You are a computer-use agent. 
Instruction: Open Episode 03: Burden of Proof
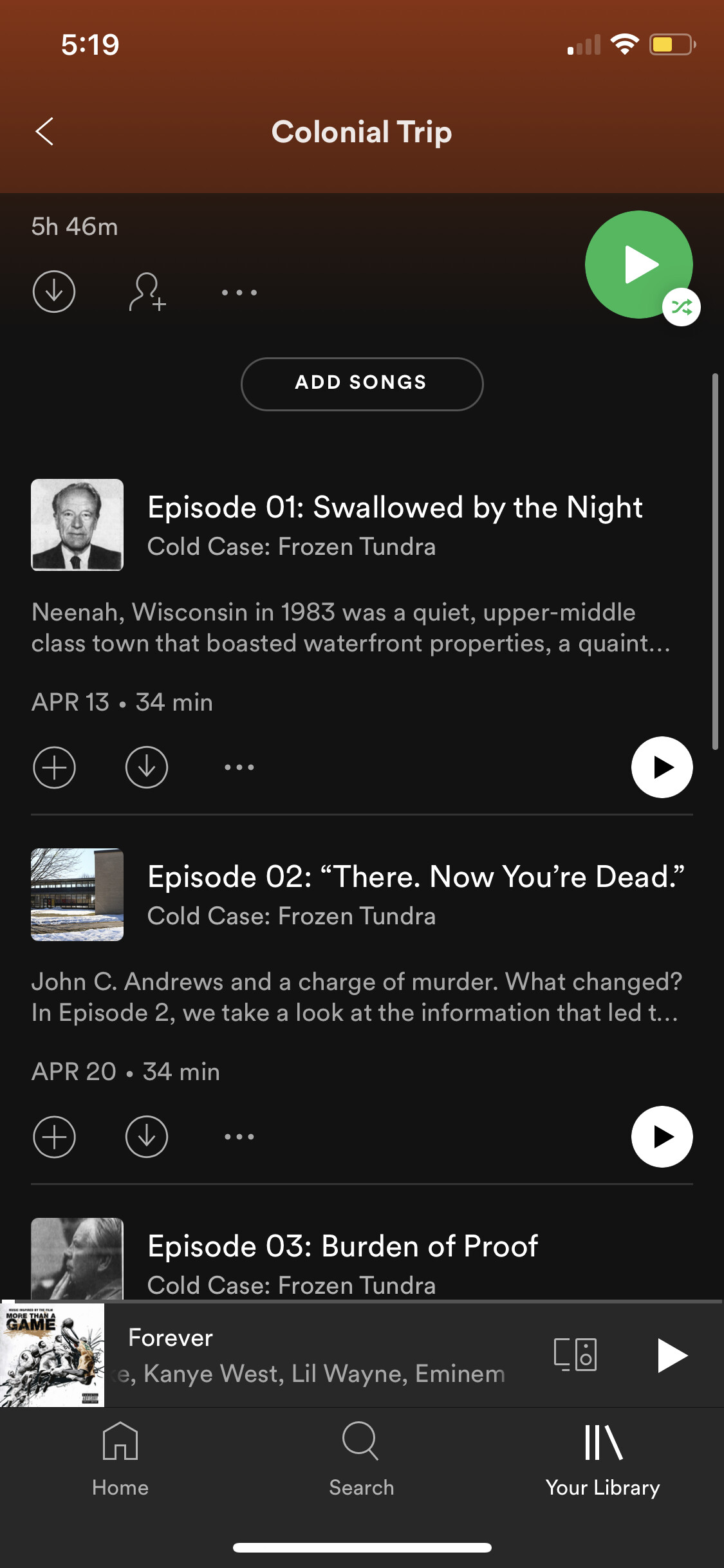(x=342, y=1247)
